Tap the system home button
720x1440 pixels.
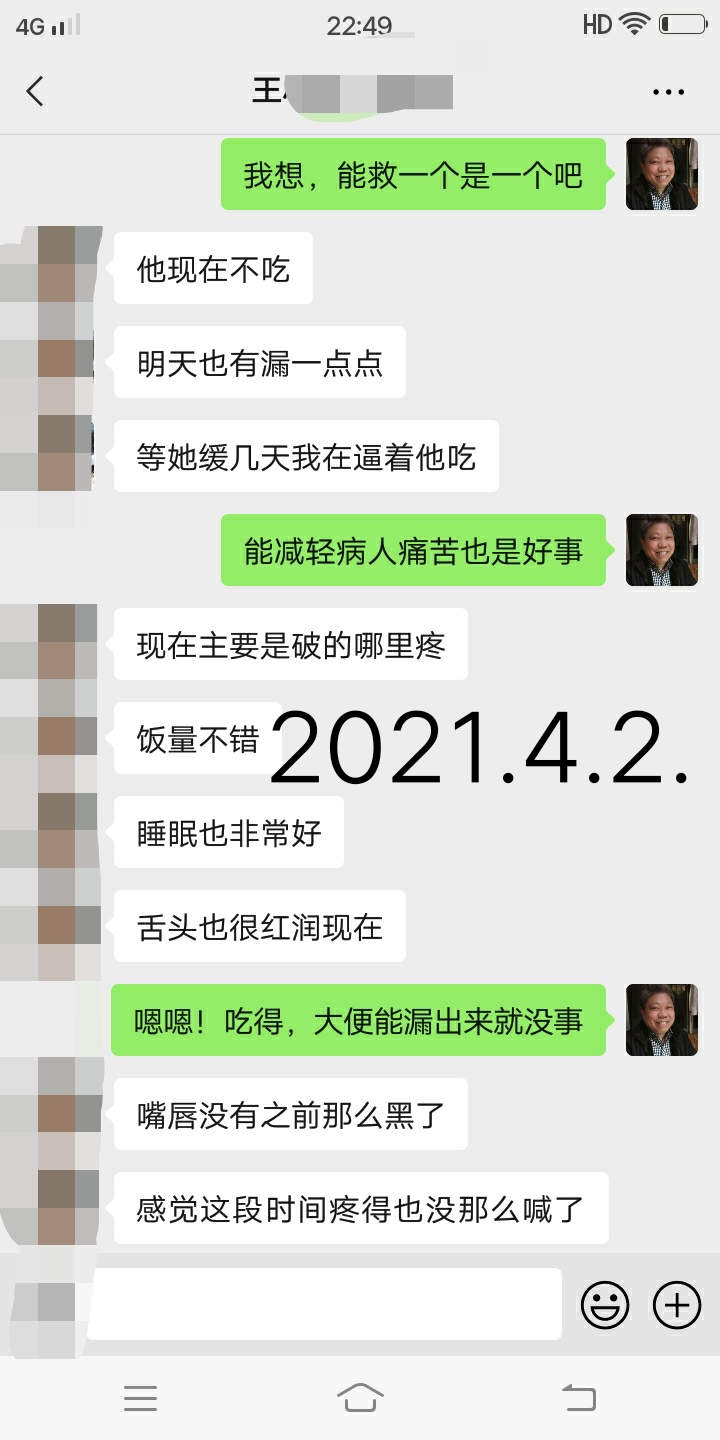[360, 1398]
